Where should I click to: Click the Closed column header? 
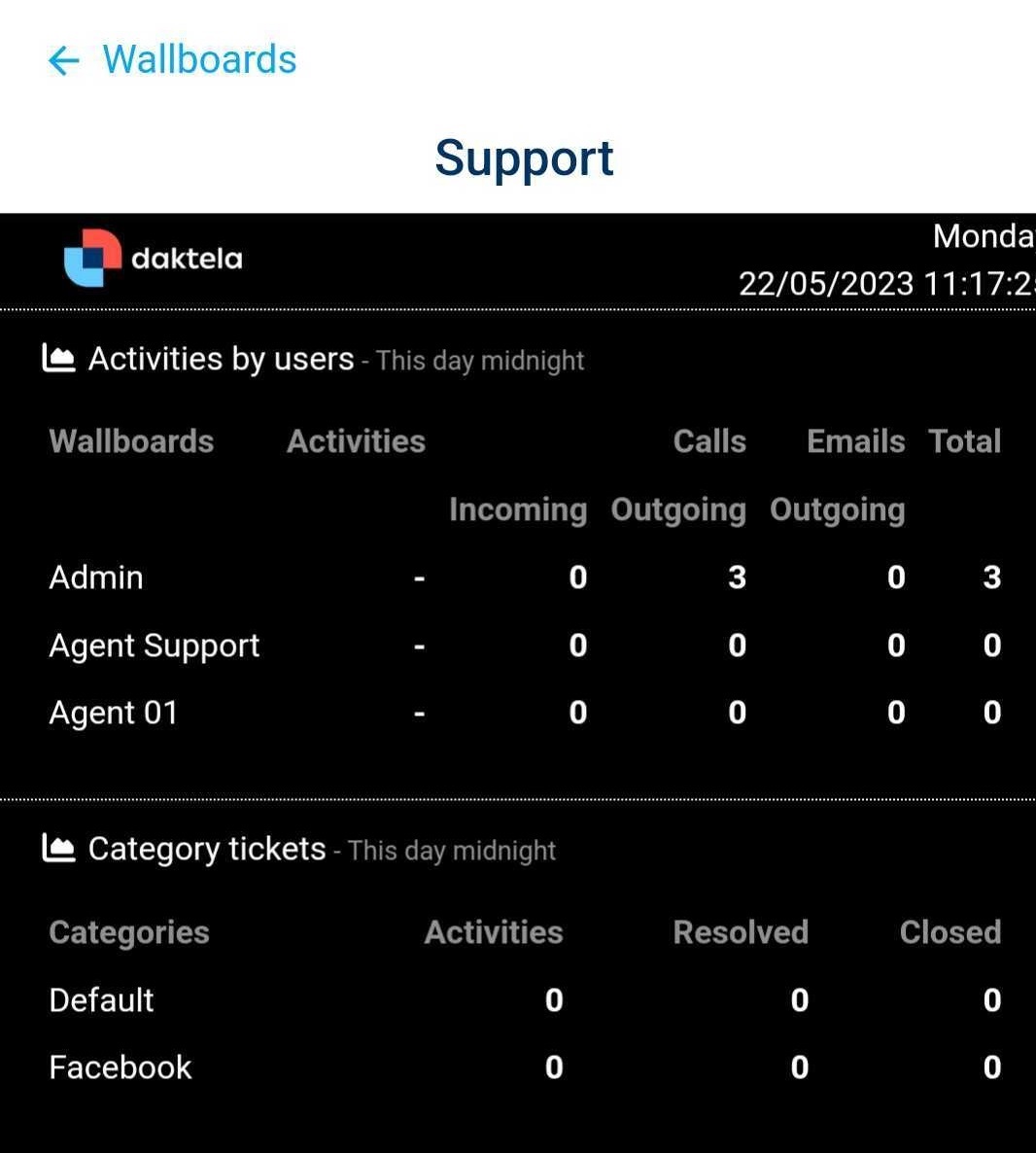pyautogui.click(x=950, y=931)
